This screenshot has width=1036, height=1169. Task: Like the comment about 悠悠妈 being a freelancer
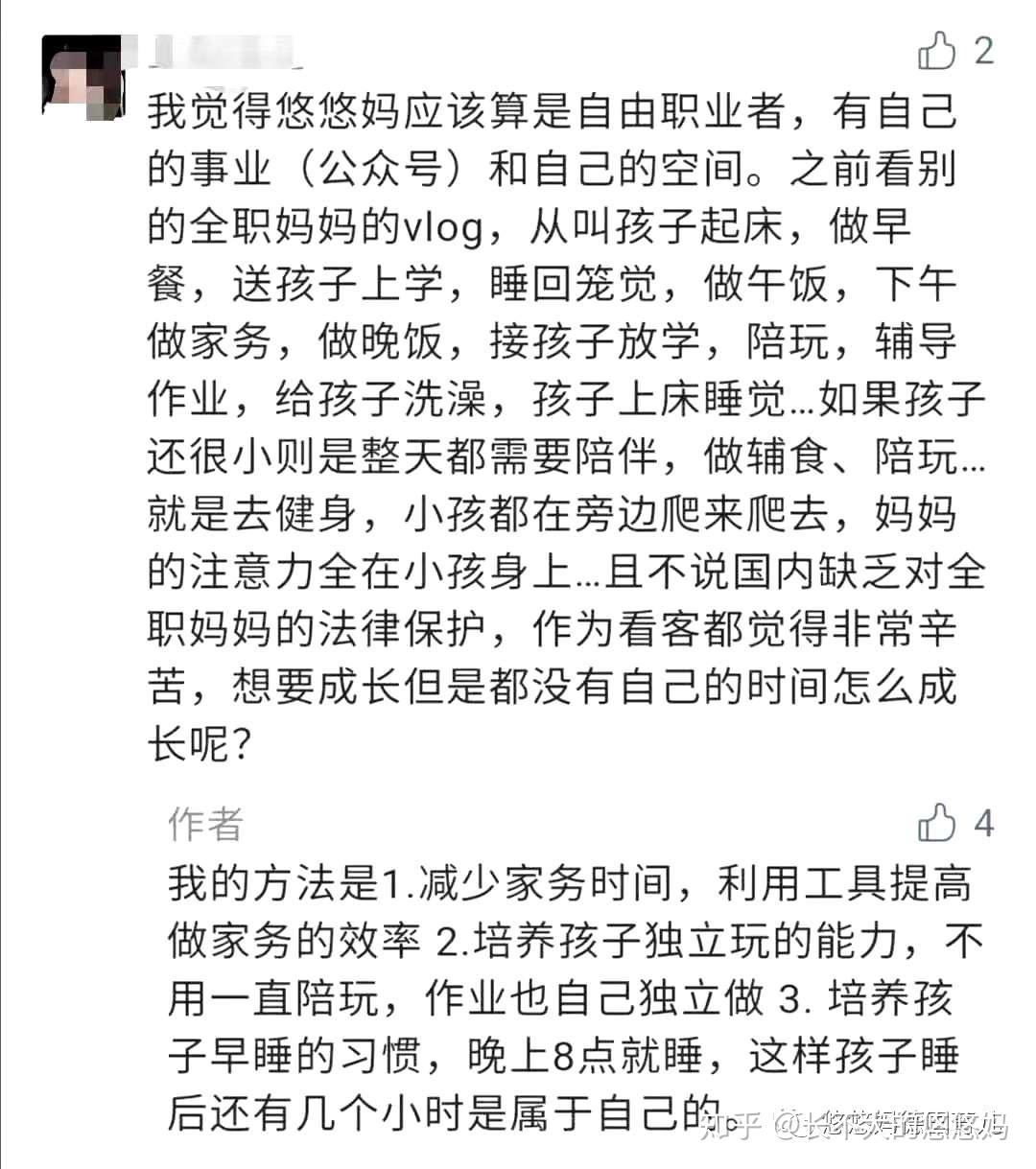click(x=937, y=51)
